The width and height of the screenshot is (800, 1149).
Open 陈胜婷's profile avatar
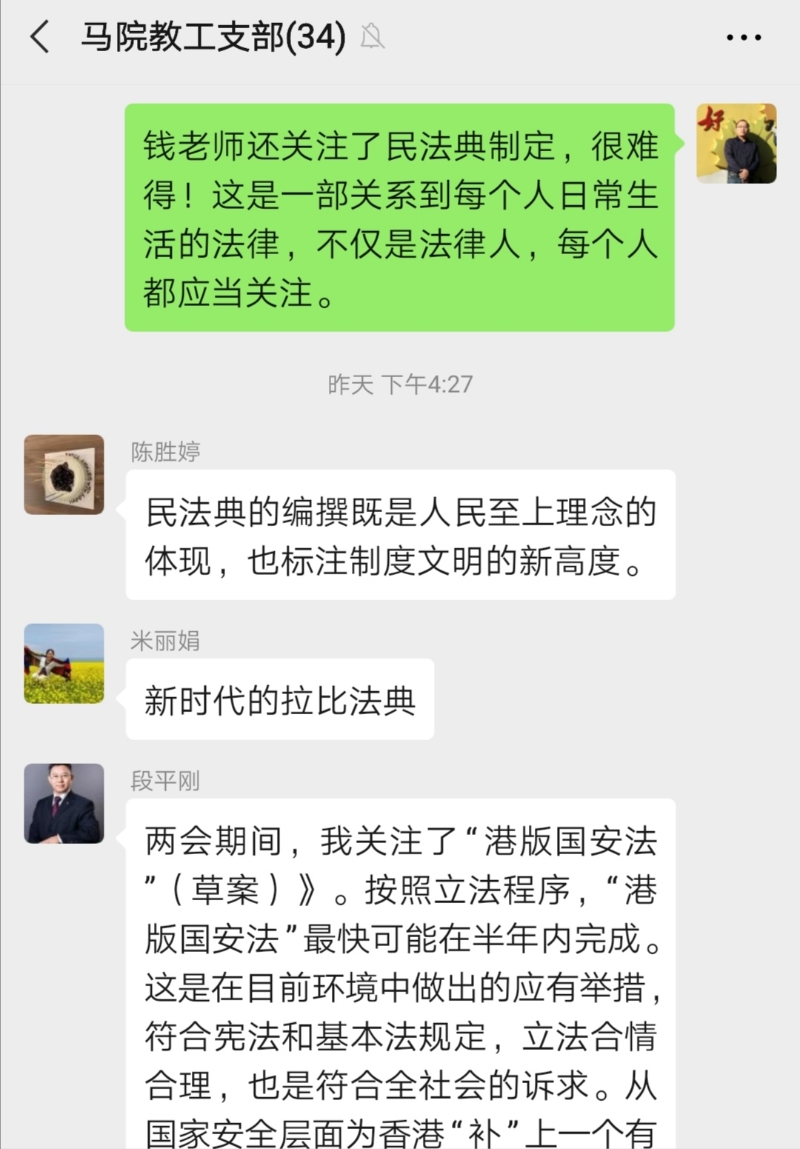point(64,475)
